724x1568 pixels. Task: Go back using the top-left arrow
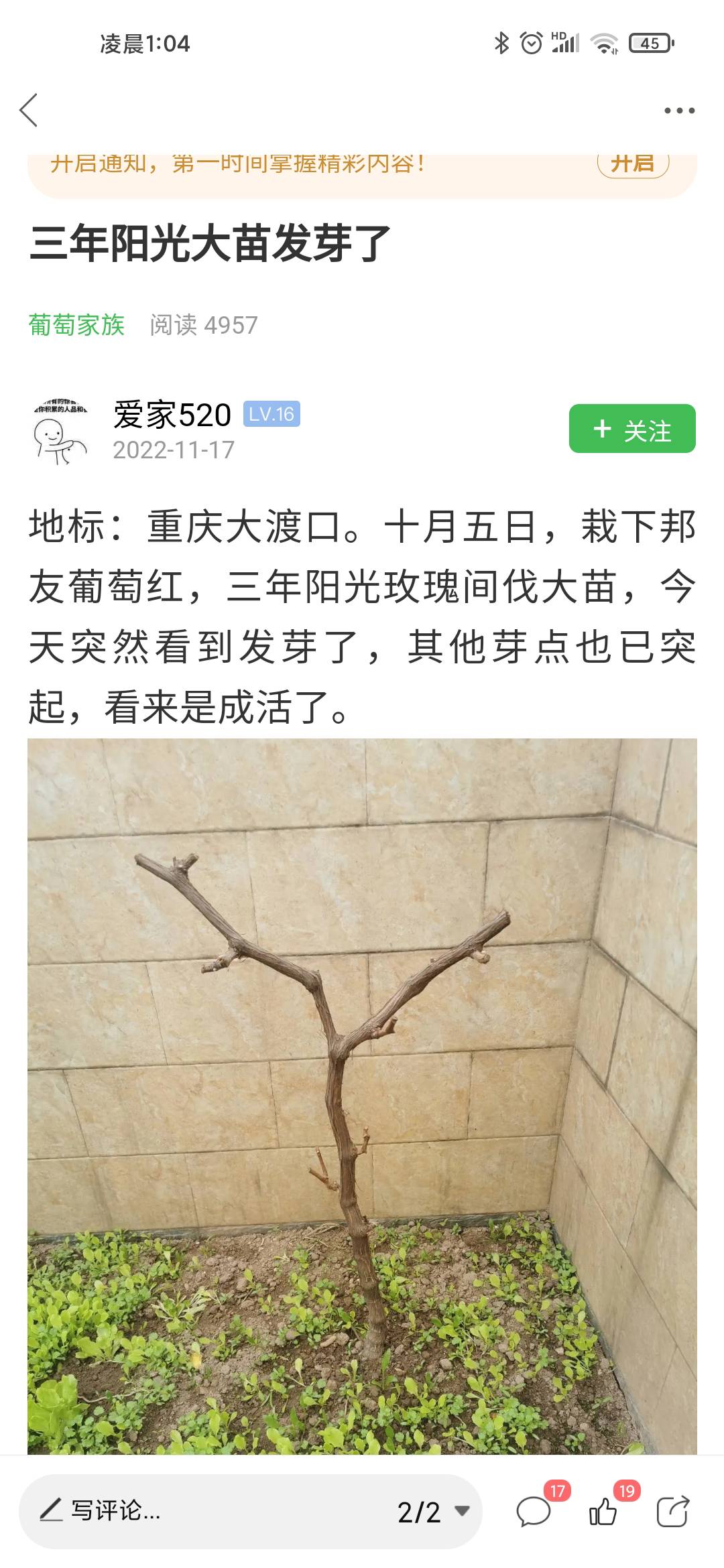coord(29,111)
